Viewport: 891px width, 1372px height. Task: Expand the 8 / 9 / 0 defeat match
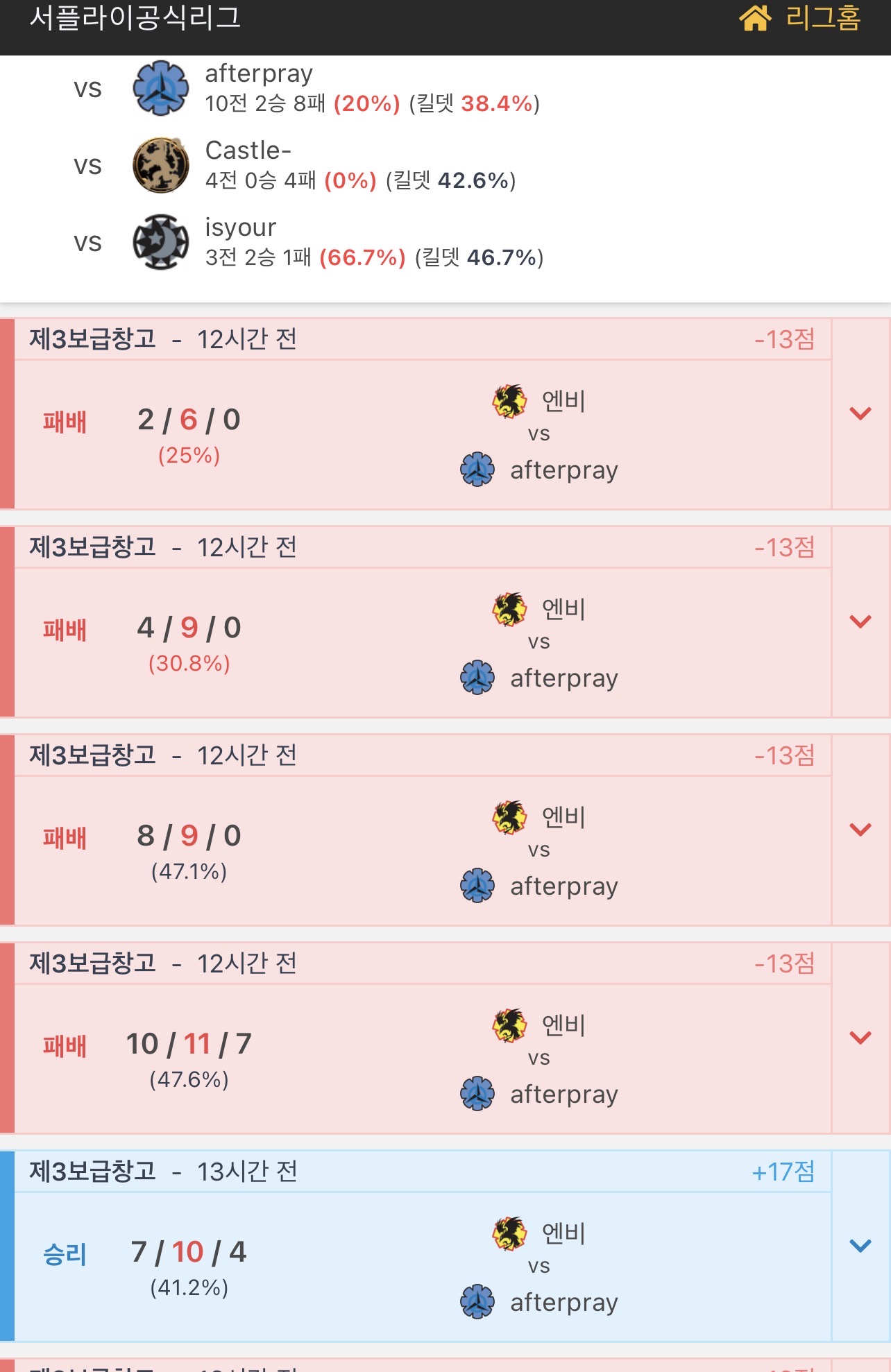tap(860, 830)
